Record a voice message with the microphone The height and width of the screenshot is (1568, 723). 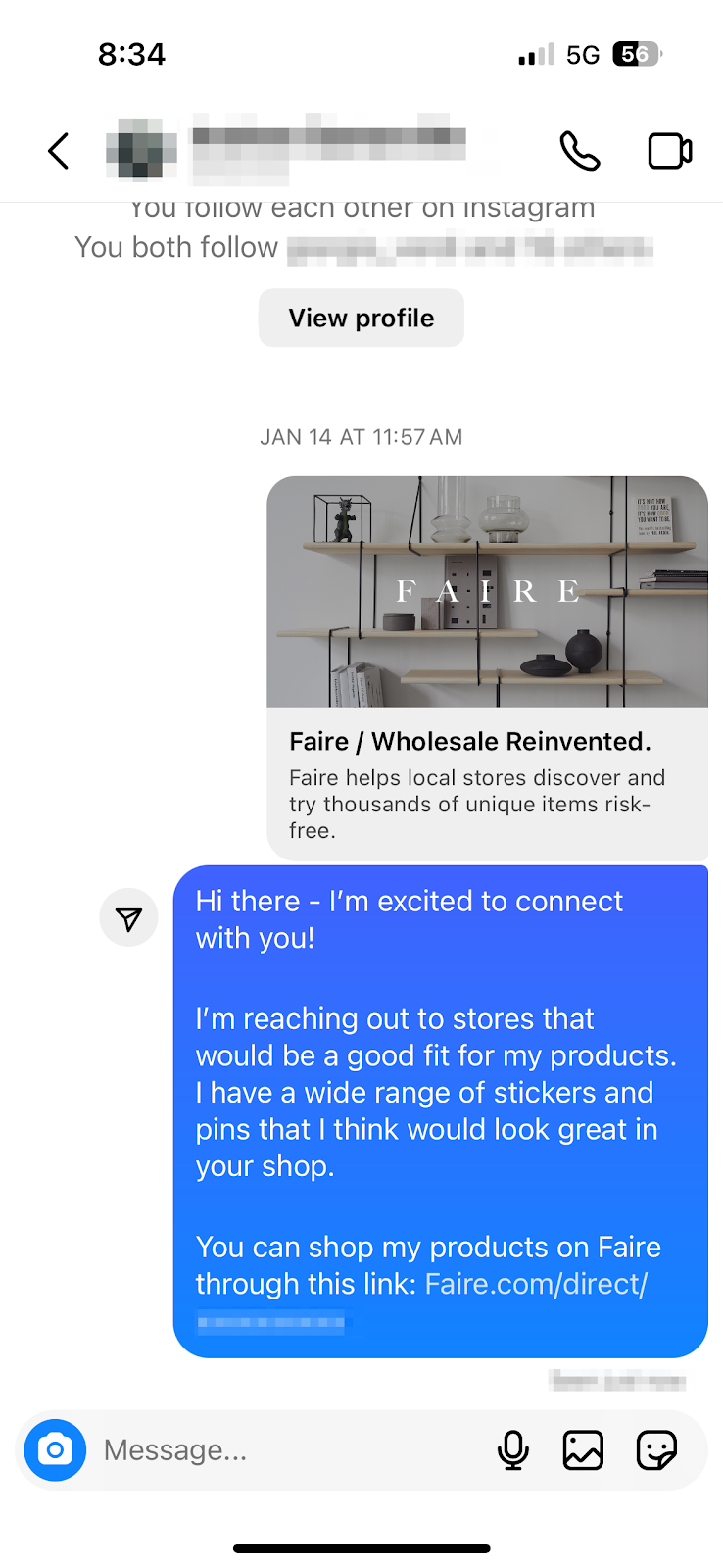512,1449
